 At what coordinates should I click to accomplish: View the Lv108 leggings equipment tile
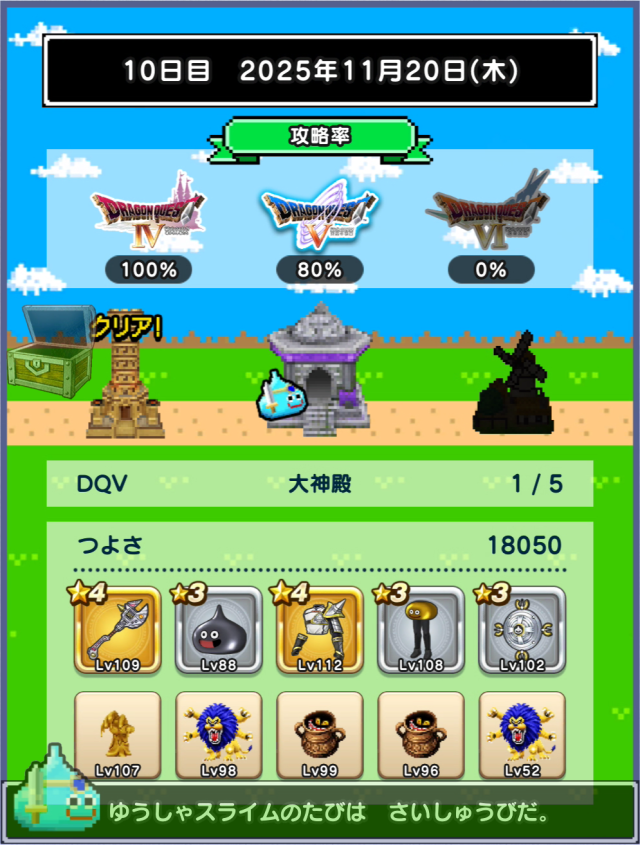[420, 631]
